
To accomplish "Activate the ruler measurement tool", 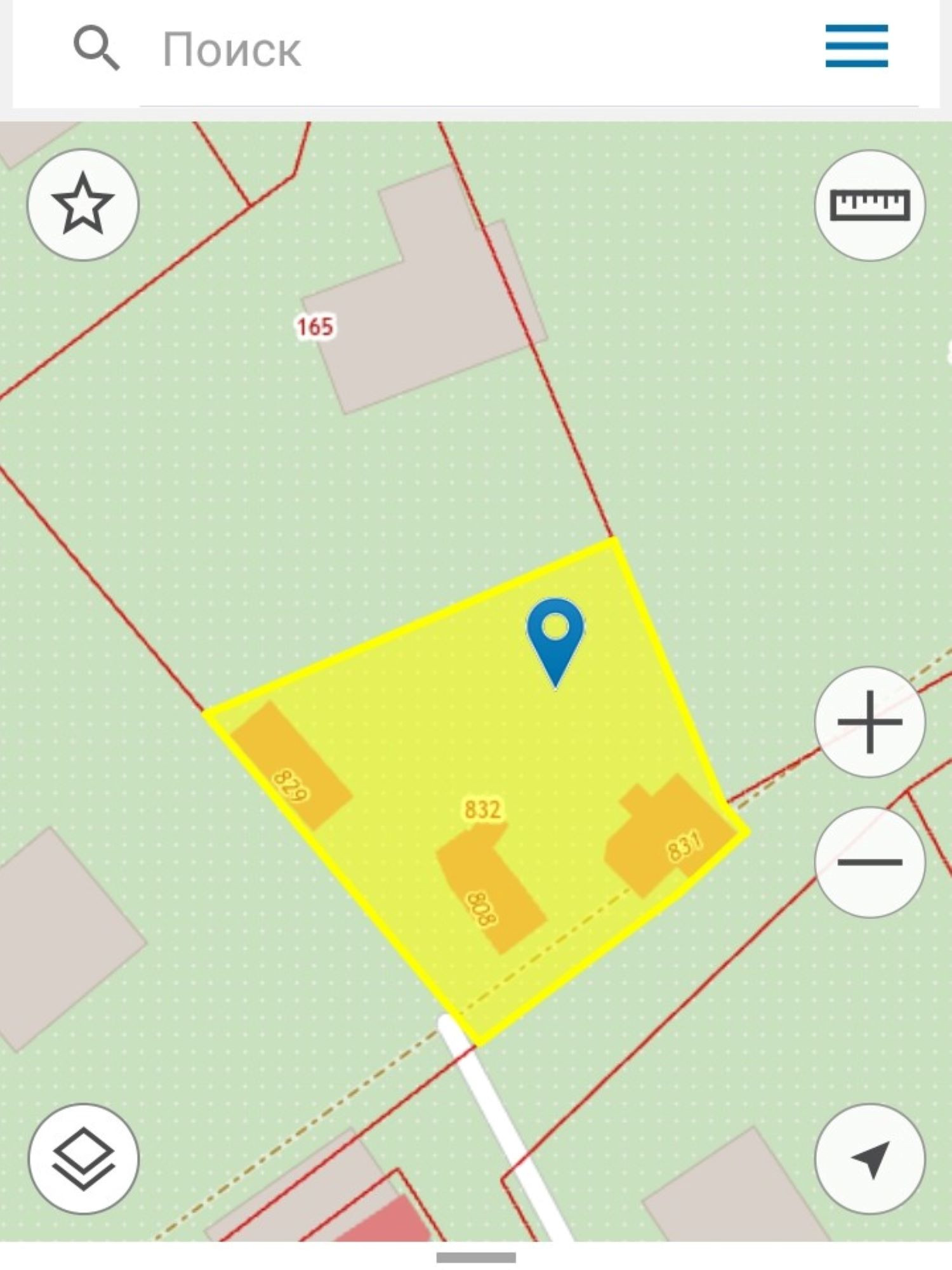I will [870, 205].
